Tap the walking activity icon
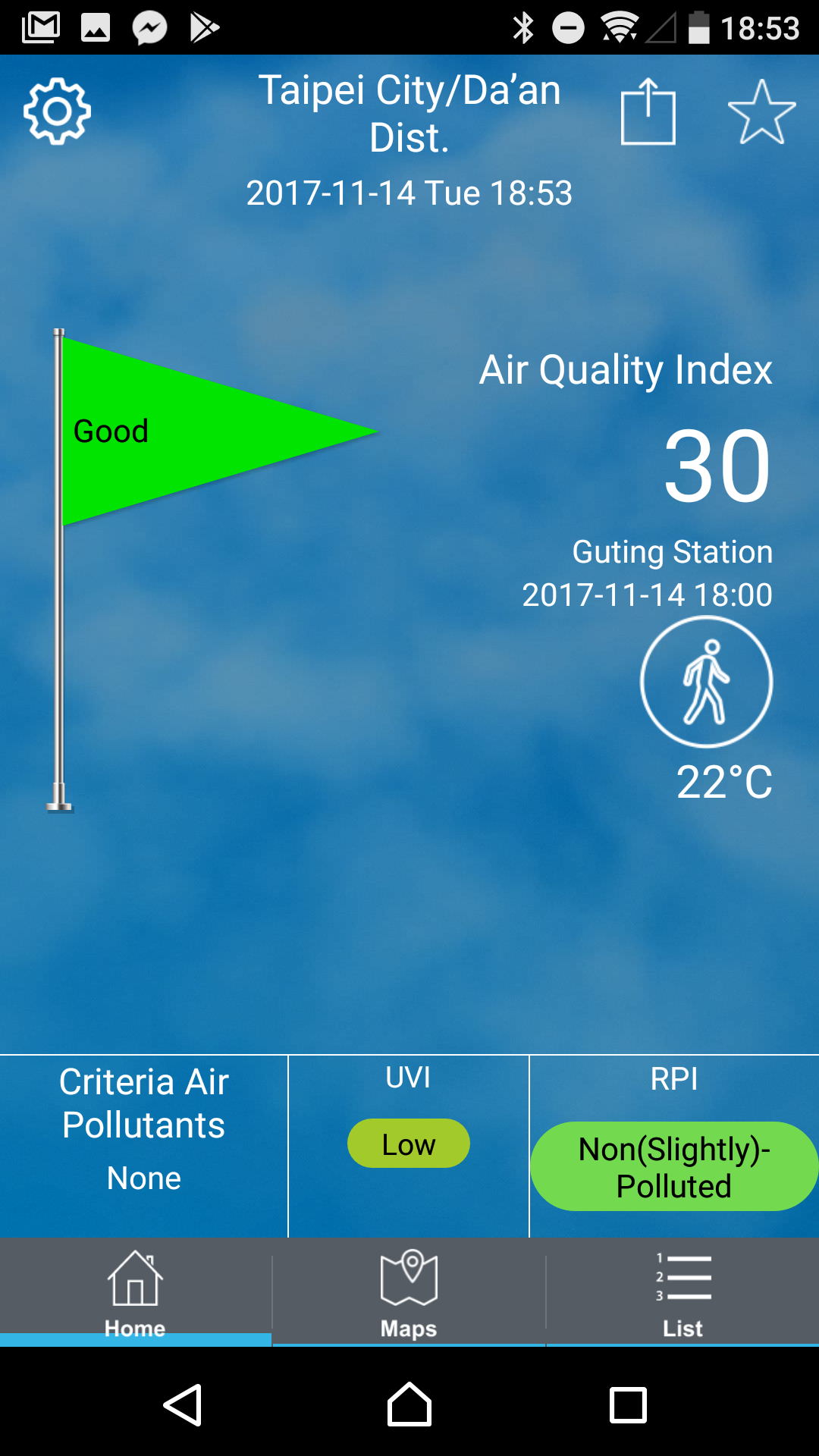819x1456 pixels. click(706, 682)
